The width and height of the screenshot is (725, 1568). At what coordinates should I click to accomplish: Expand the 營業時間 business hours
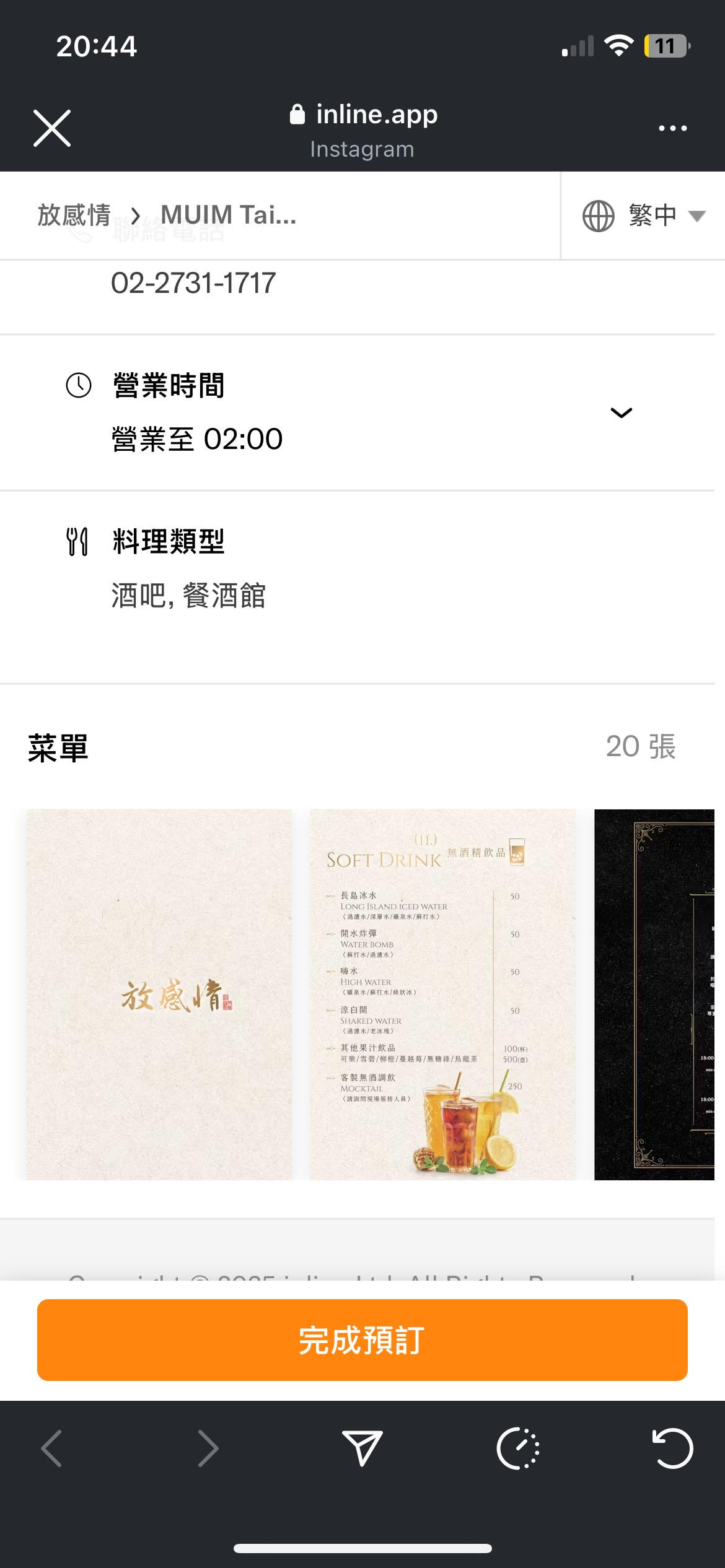[x=621, y=412]
